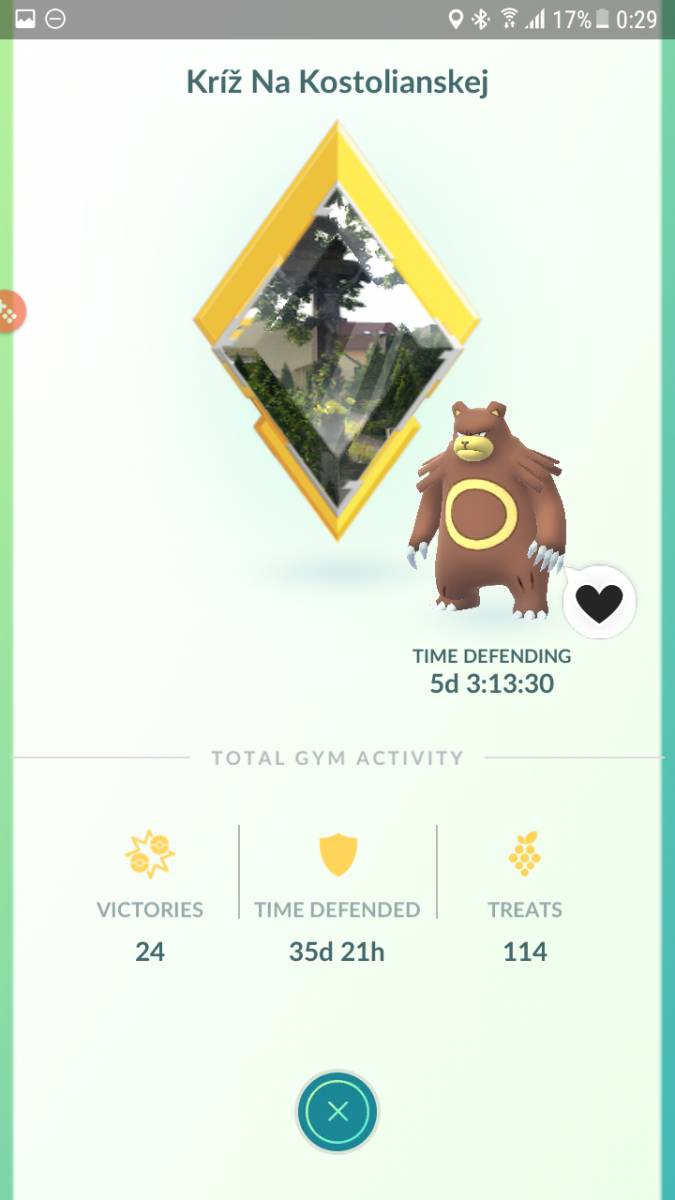Tap the orange floating bubble on the edge

pyautogui.click(x=10, y=312)
